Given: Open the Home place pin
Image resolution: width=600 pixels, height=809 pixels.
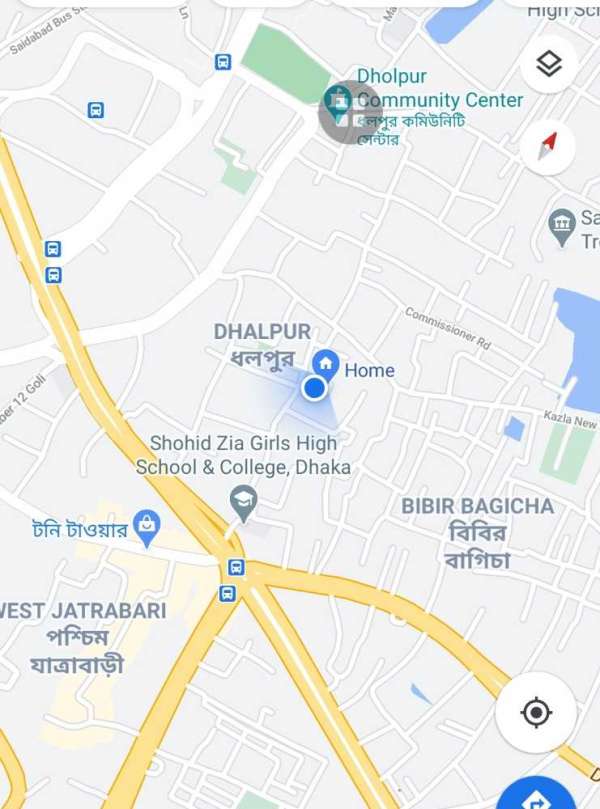Looking at the screenshot, I should [x=326, y=364].
